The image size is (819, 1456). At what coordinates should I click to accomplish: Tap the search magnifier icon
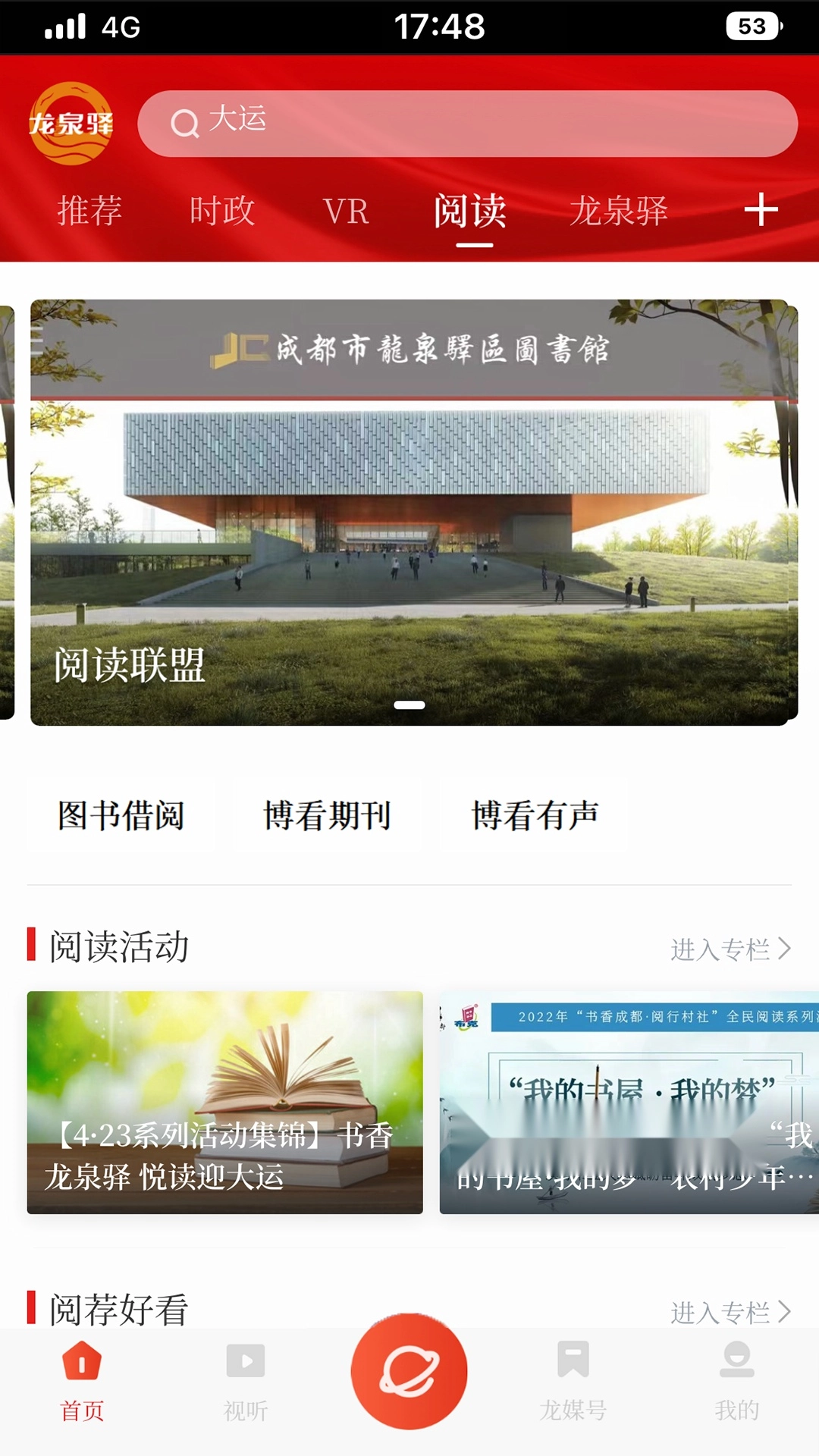[x=184, y=122]
